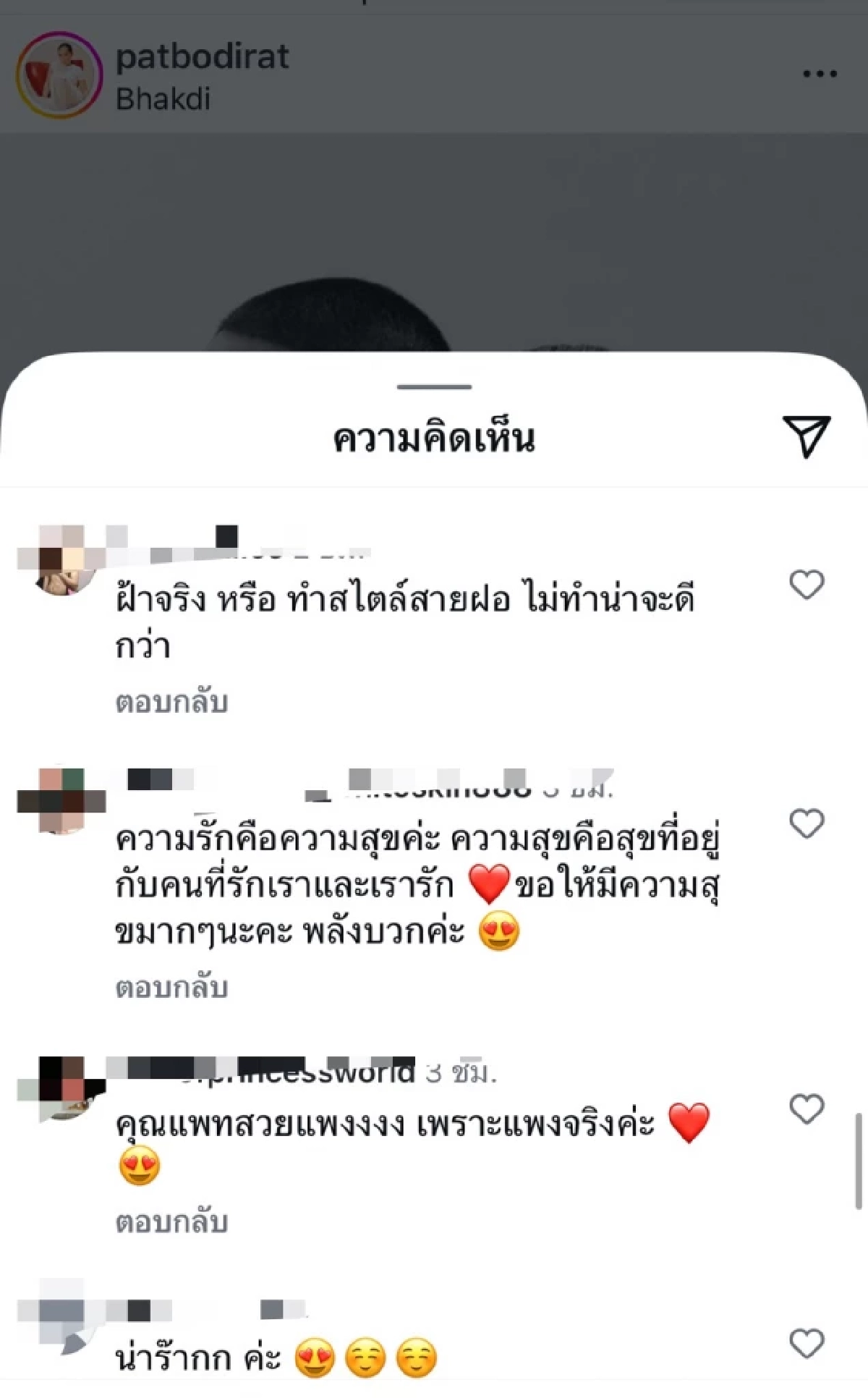This screenshot has width=868, height=1398.
Task: Tap 'ตอบกลับ' under the first comment
Action: pos(171,699)
